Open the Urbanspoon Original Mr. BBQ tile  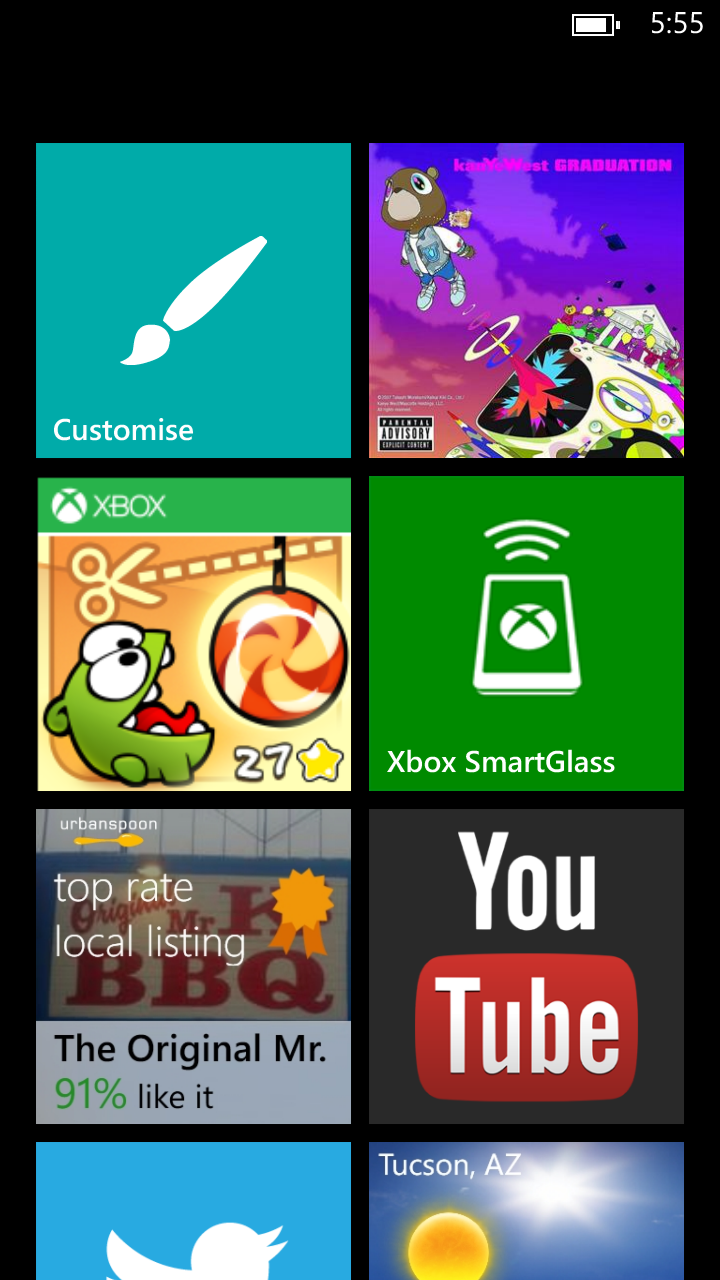click(193, 966)
